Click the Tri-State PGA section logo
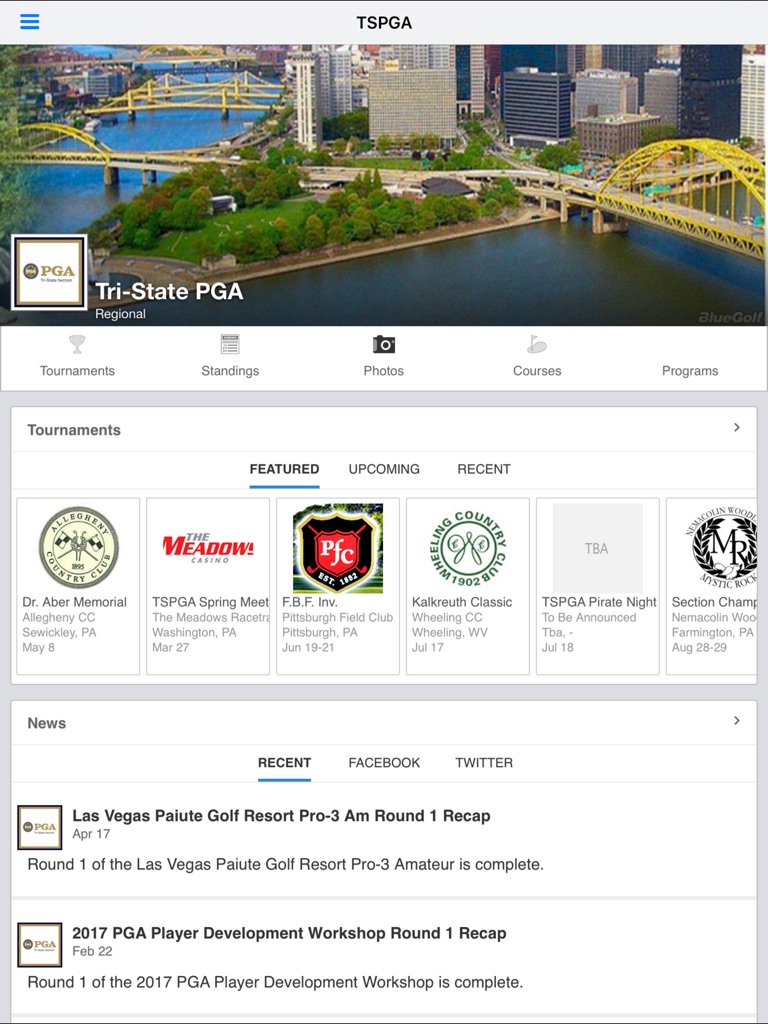Screen dimensions: 768x1024 pos(48,273)
